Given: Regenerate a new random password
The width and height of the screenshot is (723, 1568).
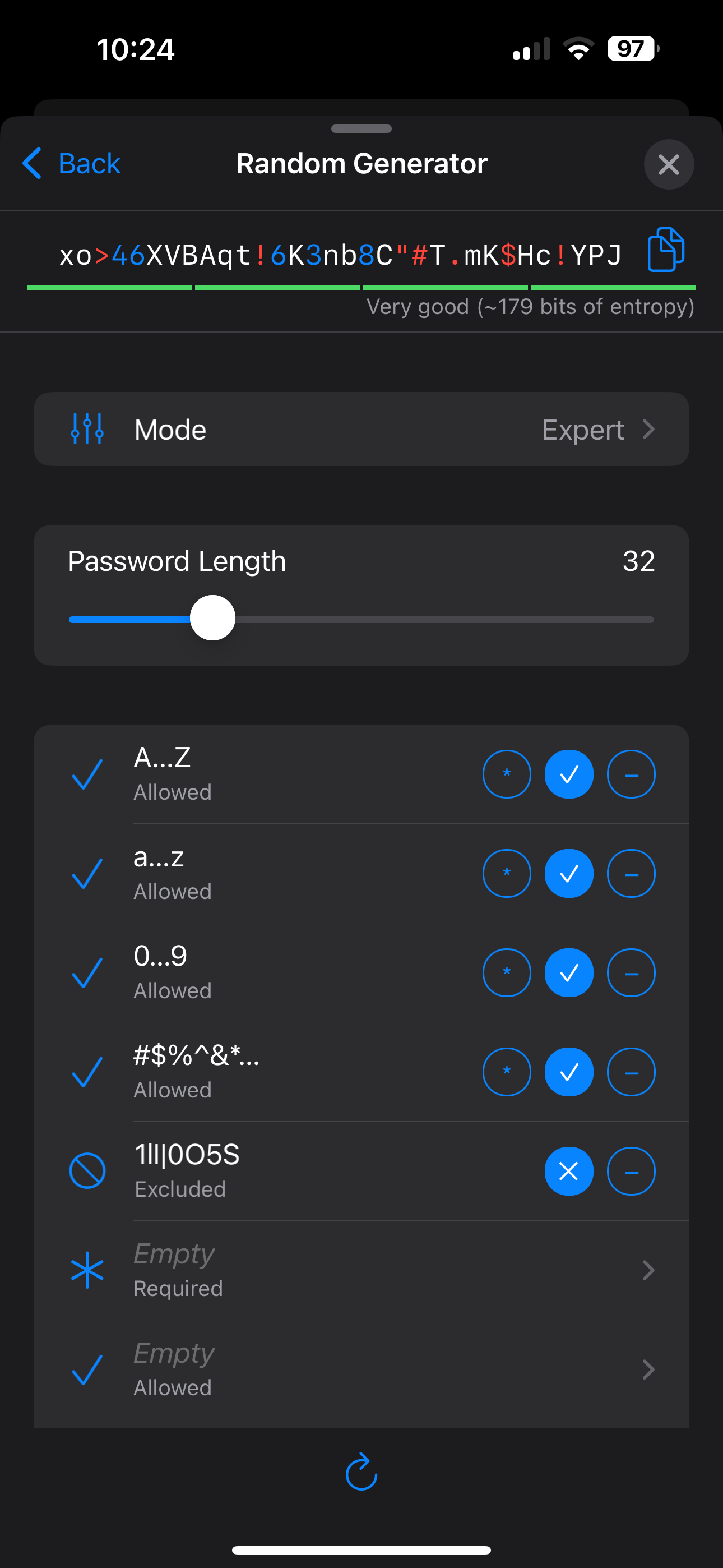Looking at the screenshot, I should pos(361,1472).
